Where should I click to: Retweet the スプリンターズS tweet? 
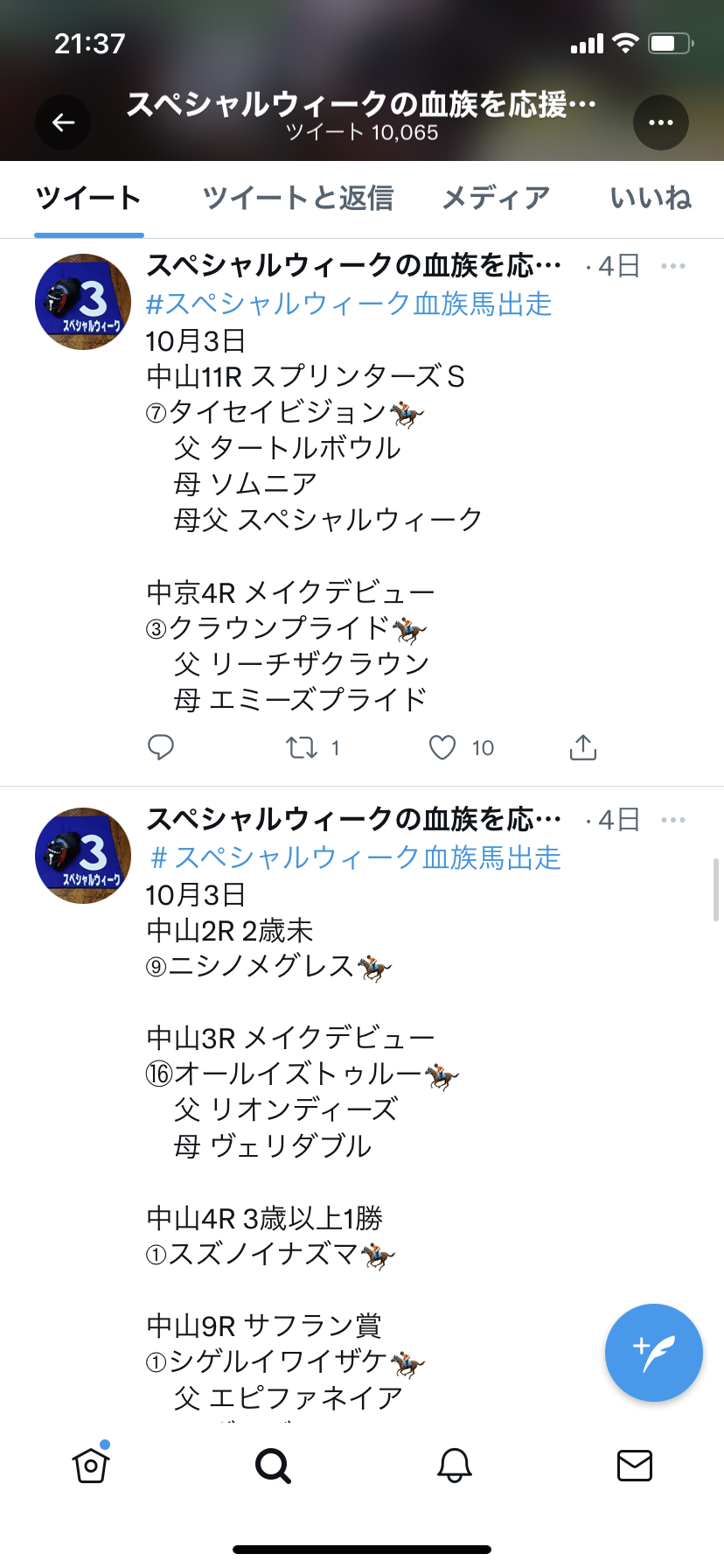tap(303, 747)
